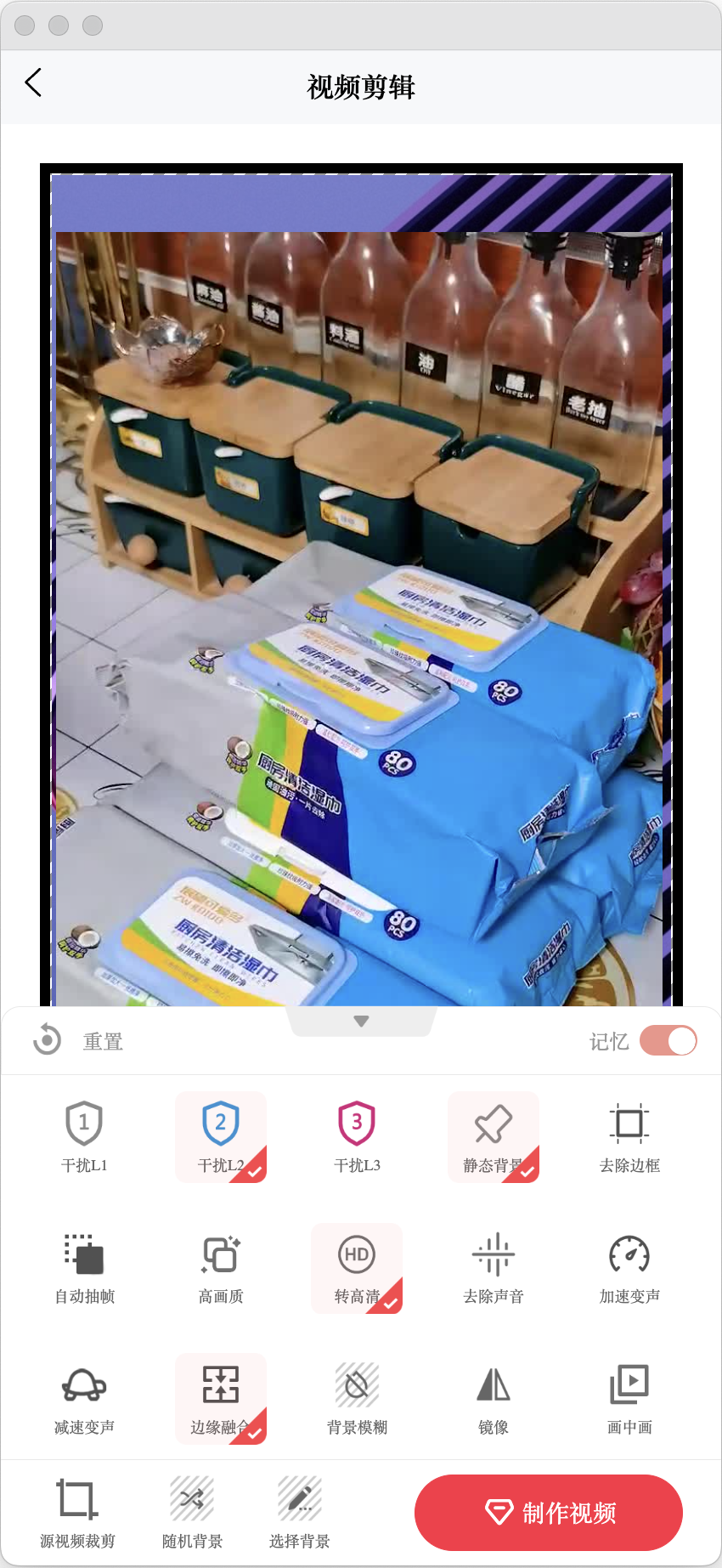This screenshot has height=1568, width=722.
Task: Go back using the top-left arrow
Action: pyautogui.click(x=34, y=83)
